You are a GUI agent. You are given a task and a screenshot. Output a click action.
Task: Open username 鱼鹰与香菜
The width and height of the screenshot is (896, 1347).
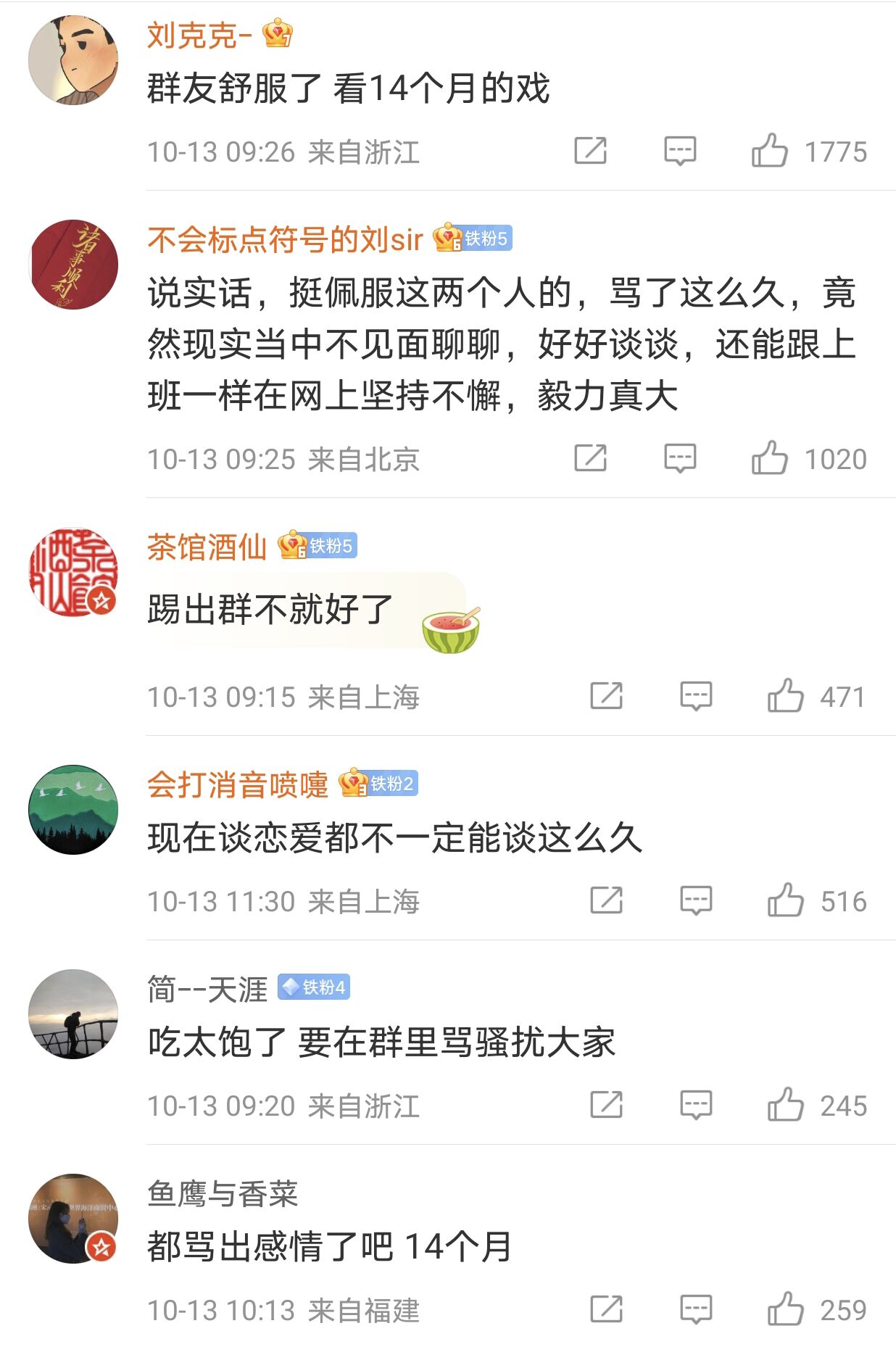click(x=223, y=1193)
